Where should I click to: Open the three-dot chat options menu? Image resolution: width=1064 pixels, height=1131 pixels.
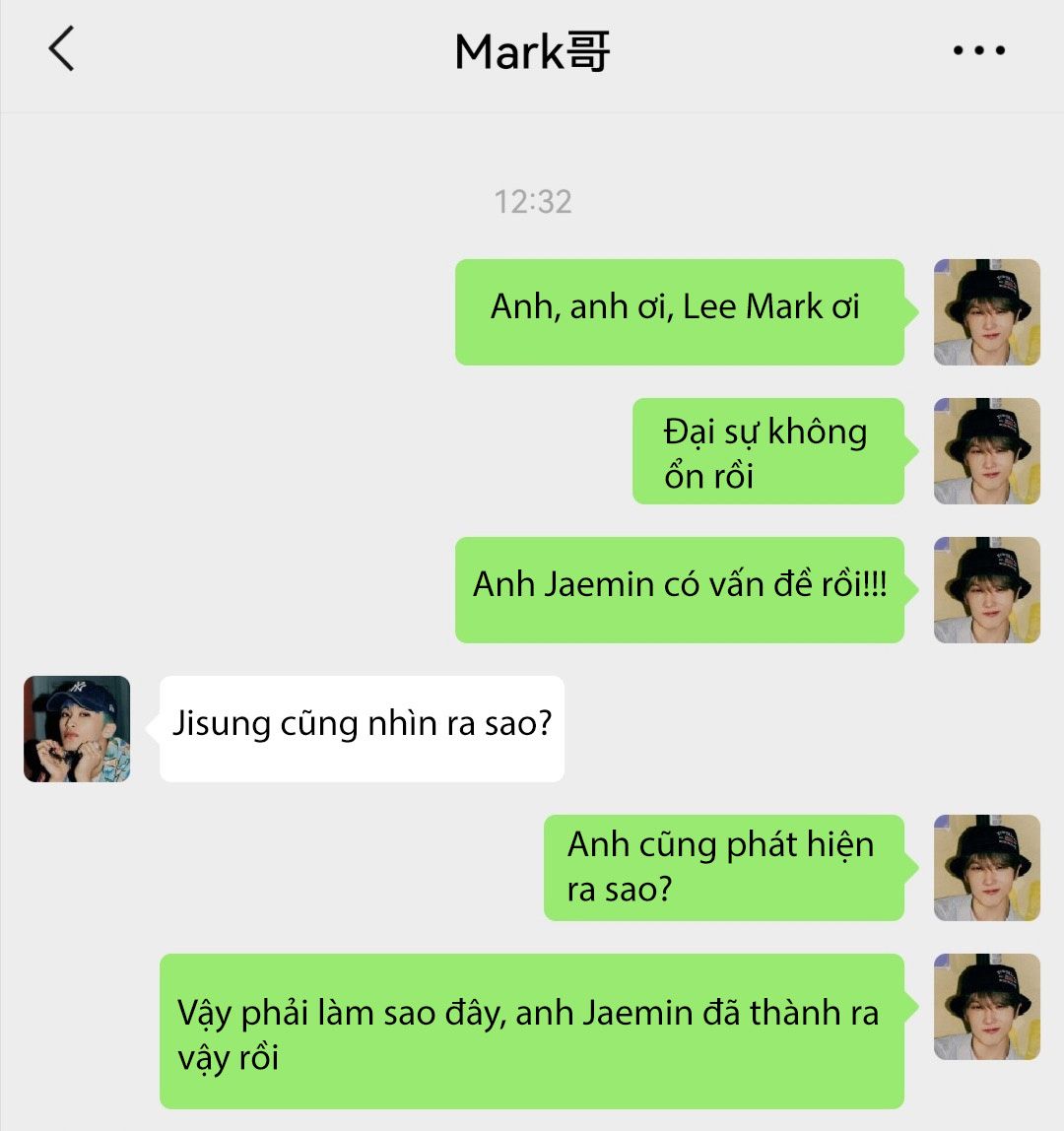coord(979,50)
